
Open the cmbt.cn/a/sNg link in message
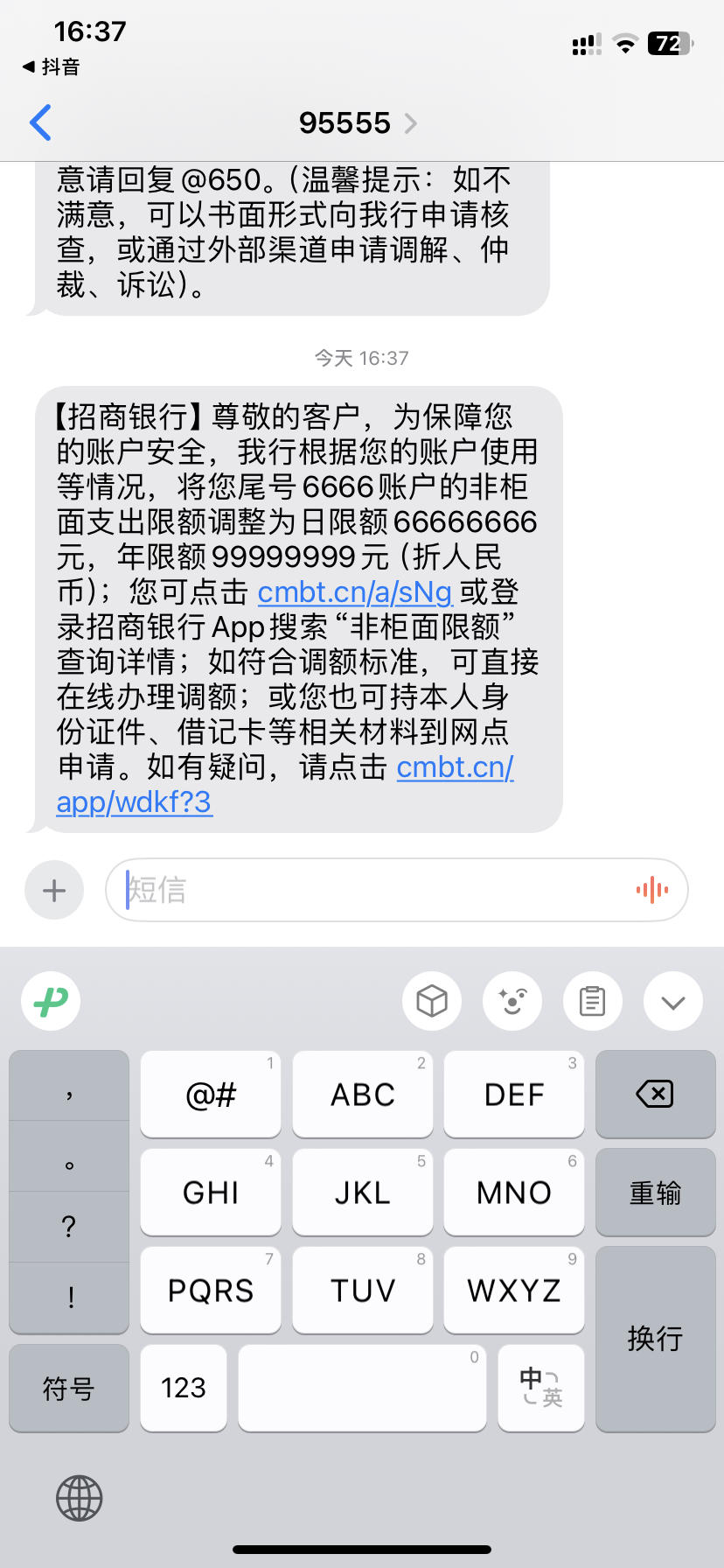pos(353,592)
